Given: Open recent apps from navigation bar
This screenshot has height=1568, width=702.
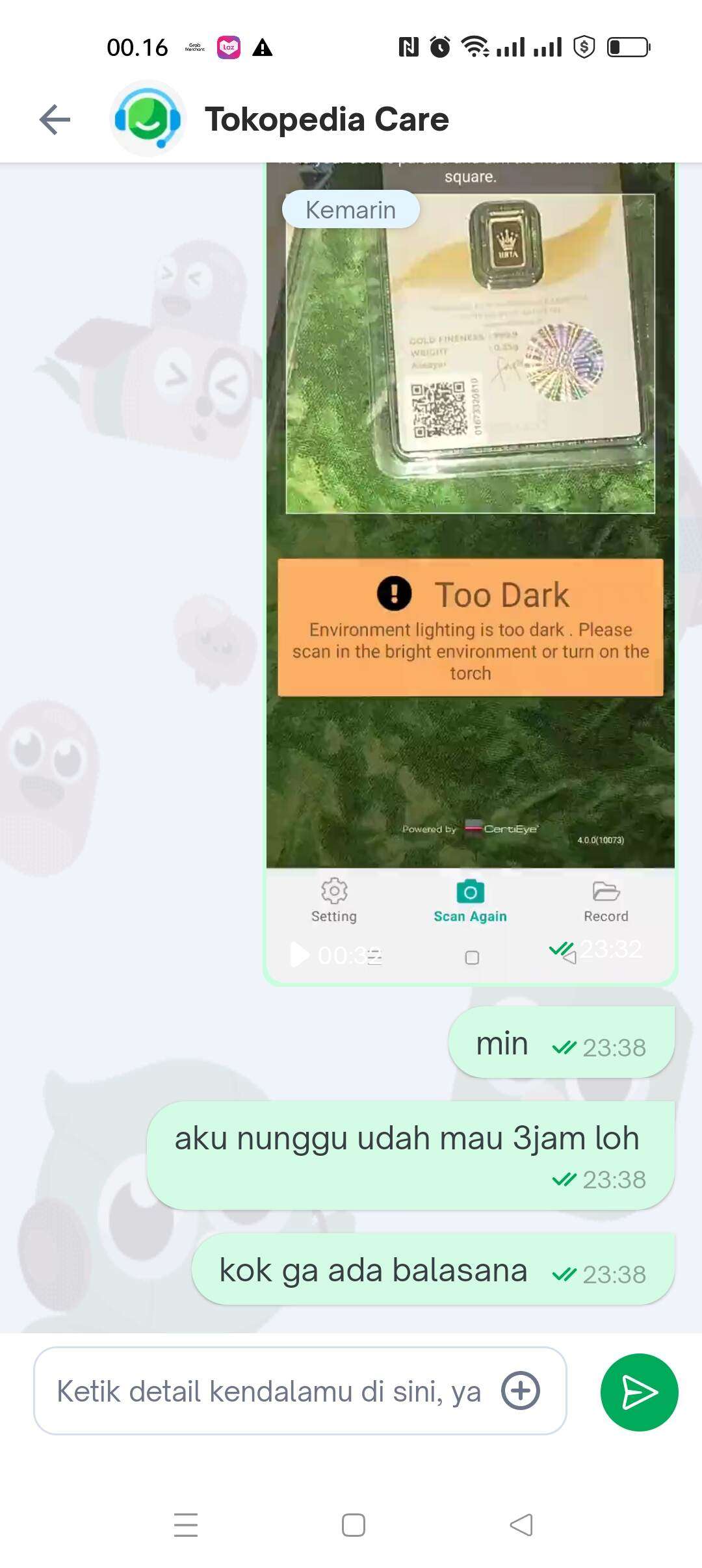Looking at the screenshot, I should pos(186,1525).
